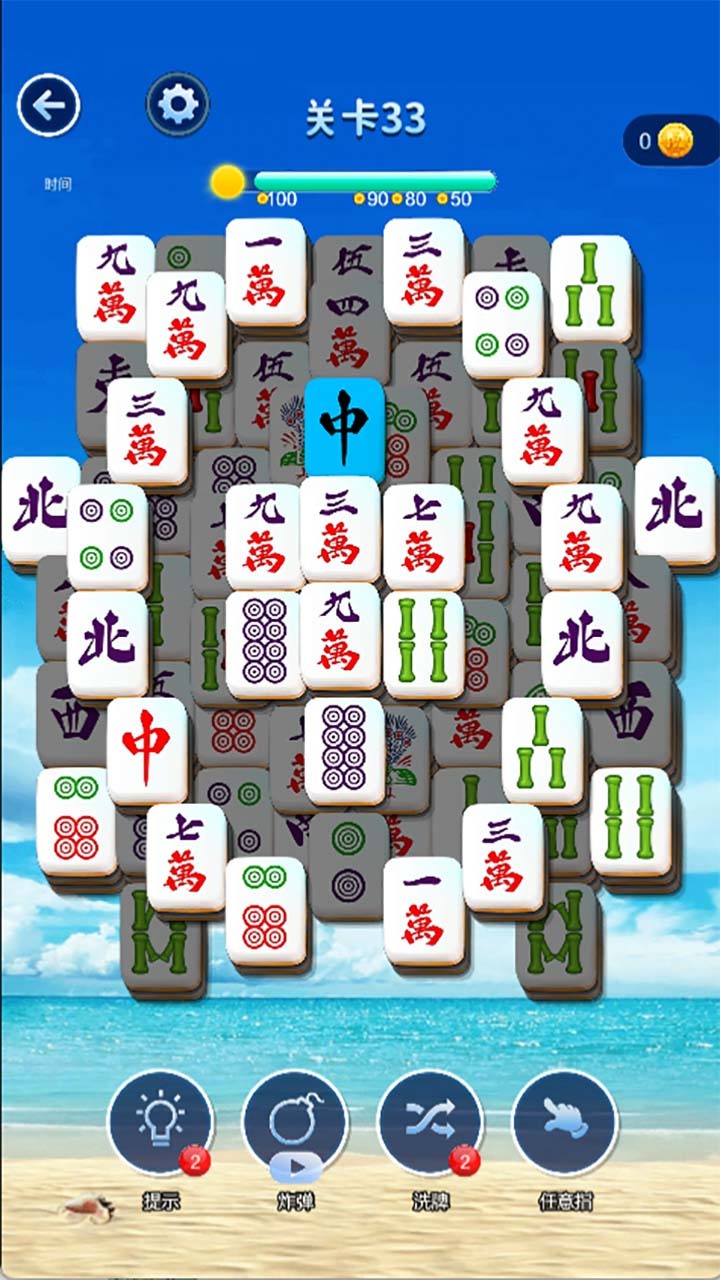Select the white tile with red 中
This screenshot has height=1280, width=720.
[x=147, y=750]
